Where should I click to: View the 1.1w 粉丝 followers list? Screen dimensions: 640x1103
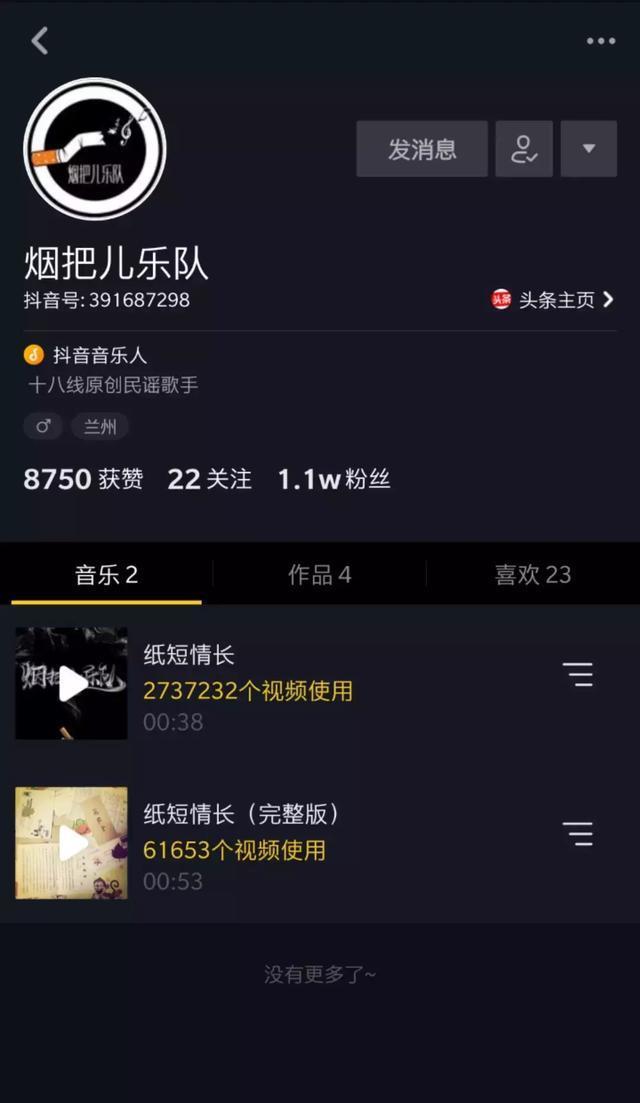coord(334,479)
